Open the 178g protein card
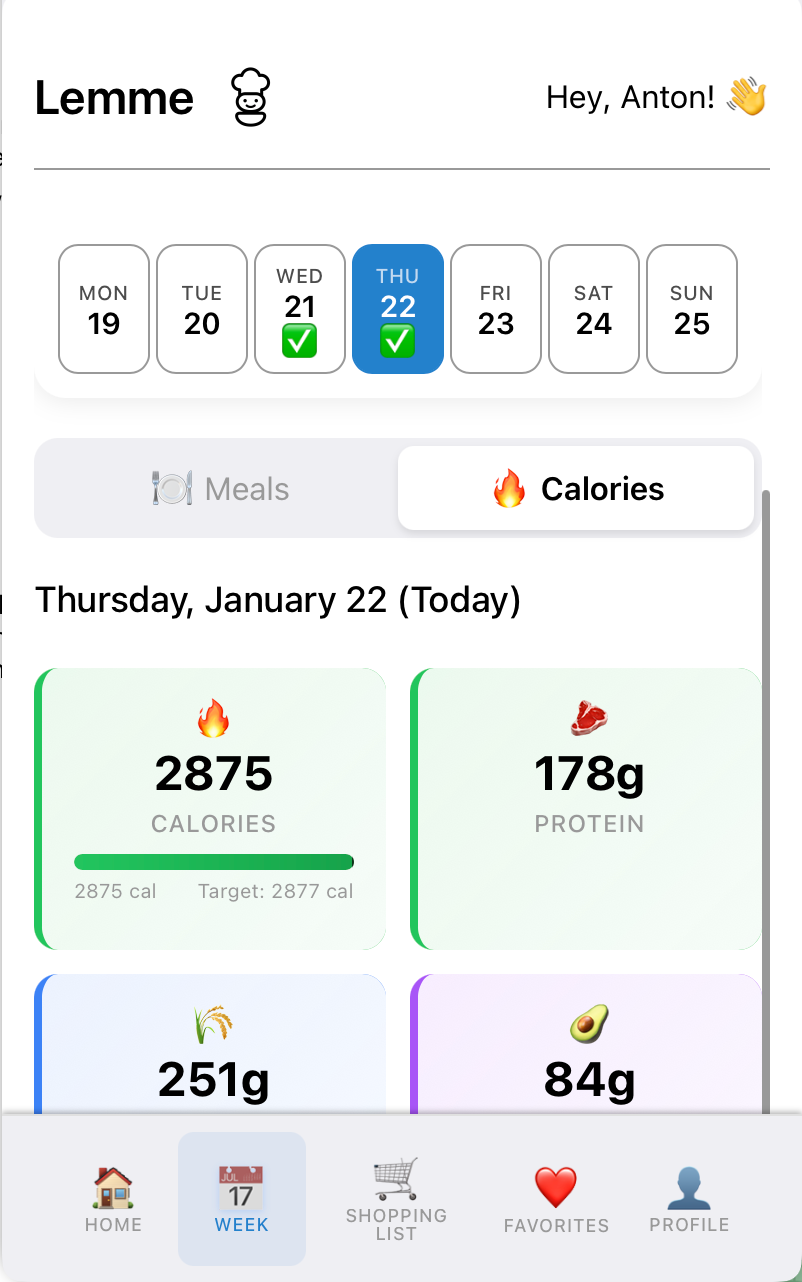802x1282 pixels. click(586, 808)
